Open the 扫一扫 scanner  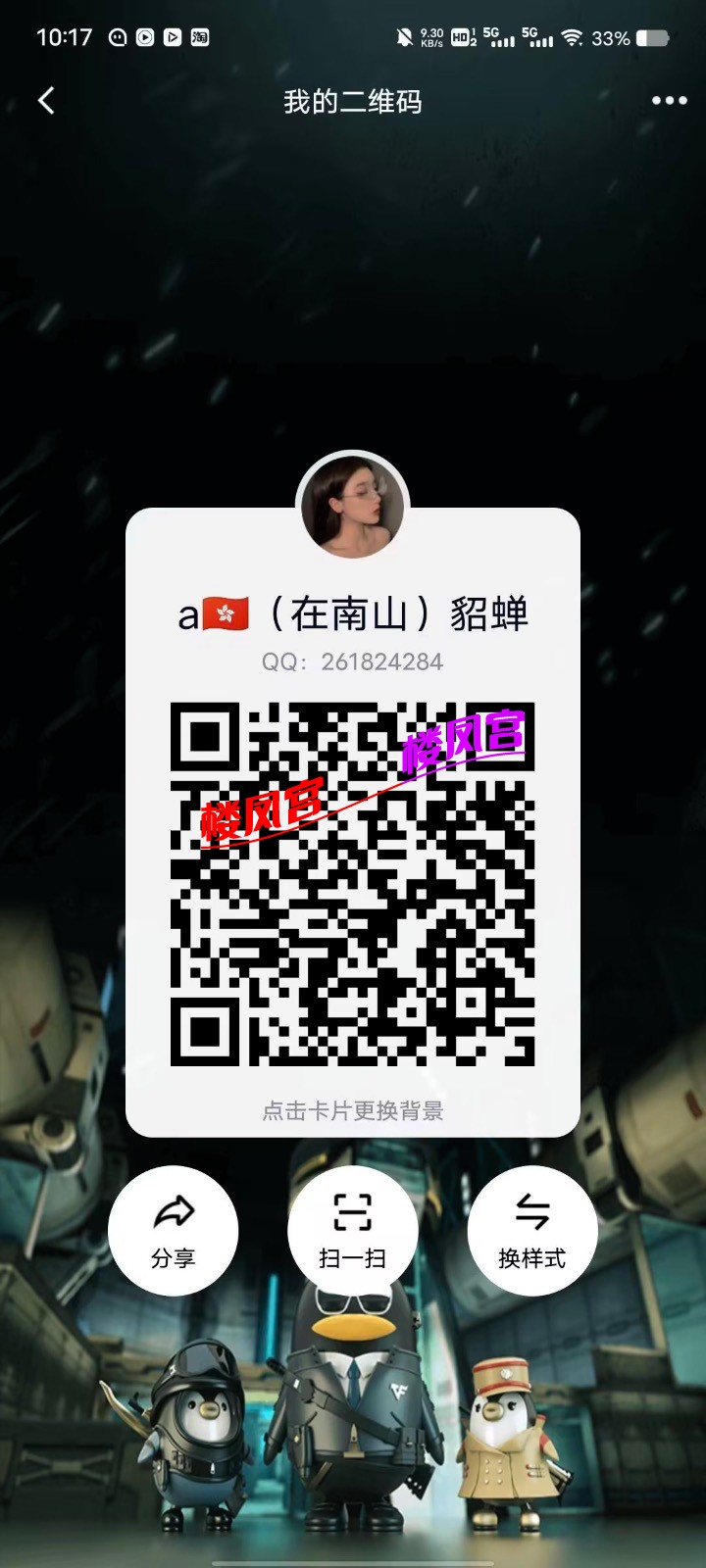352,1230
